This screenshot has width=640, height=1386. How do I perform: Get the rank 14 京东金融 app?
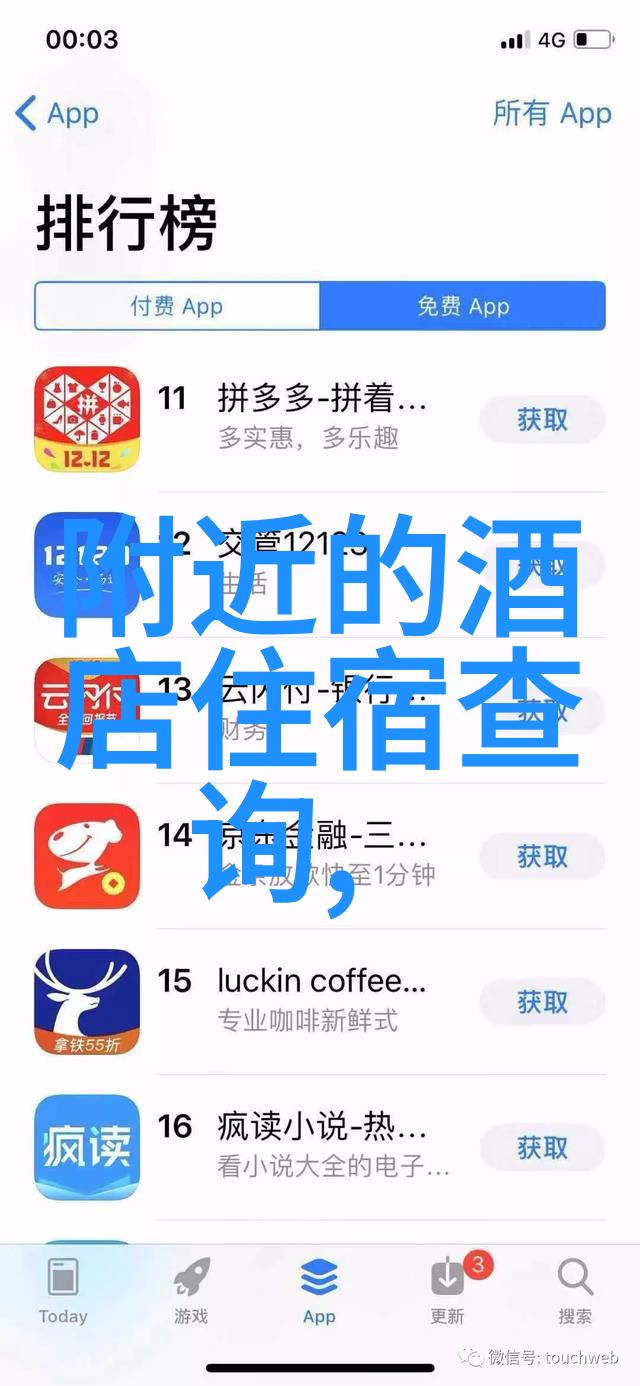click(543, 857)
